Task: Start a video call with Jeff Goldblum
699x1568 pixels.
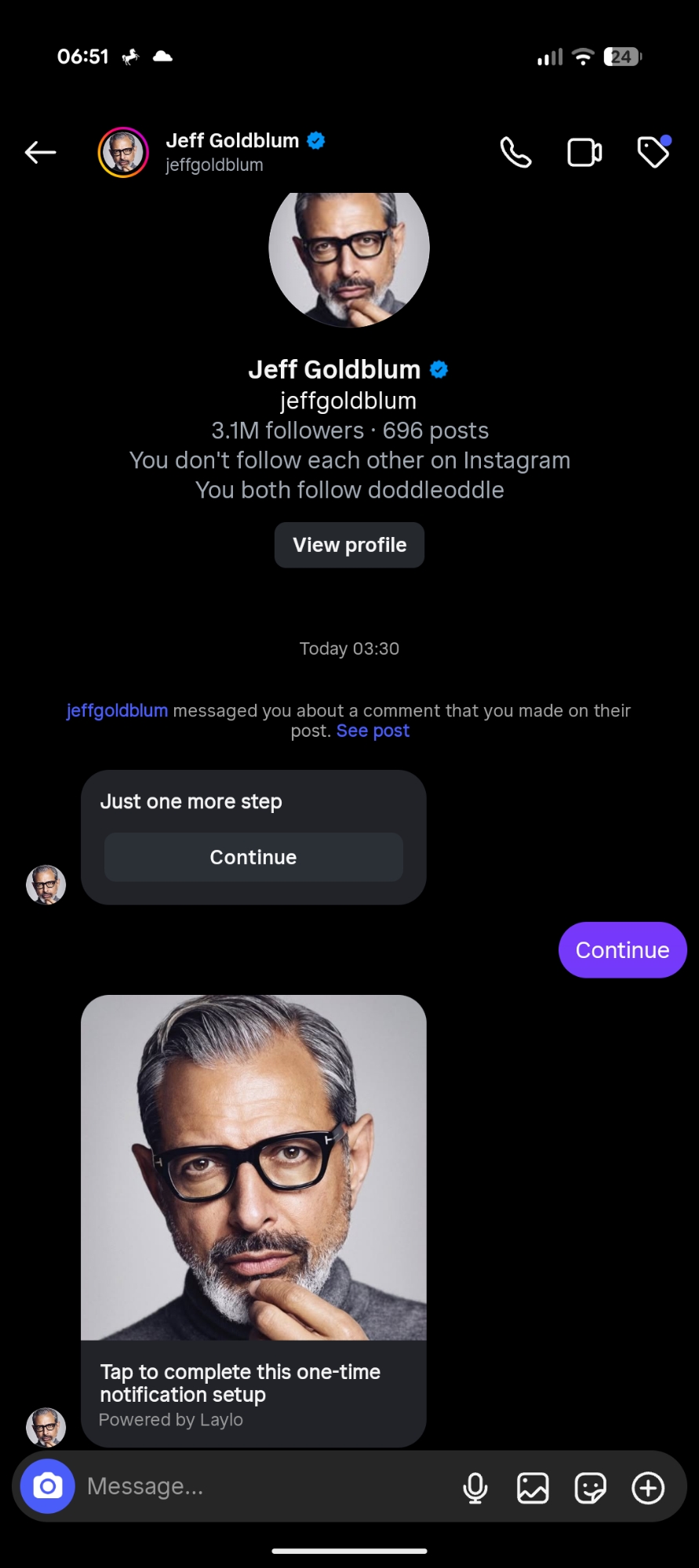Action: tap(584, 152)
